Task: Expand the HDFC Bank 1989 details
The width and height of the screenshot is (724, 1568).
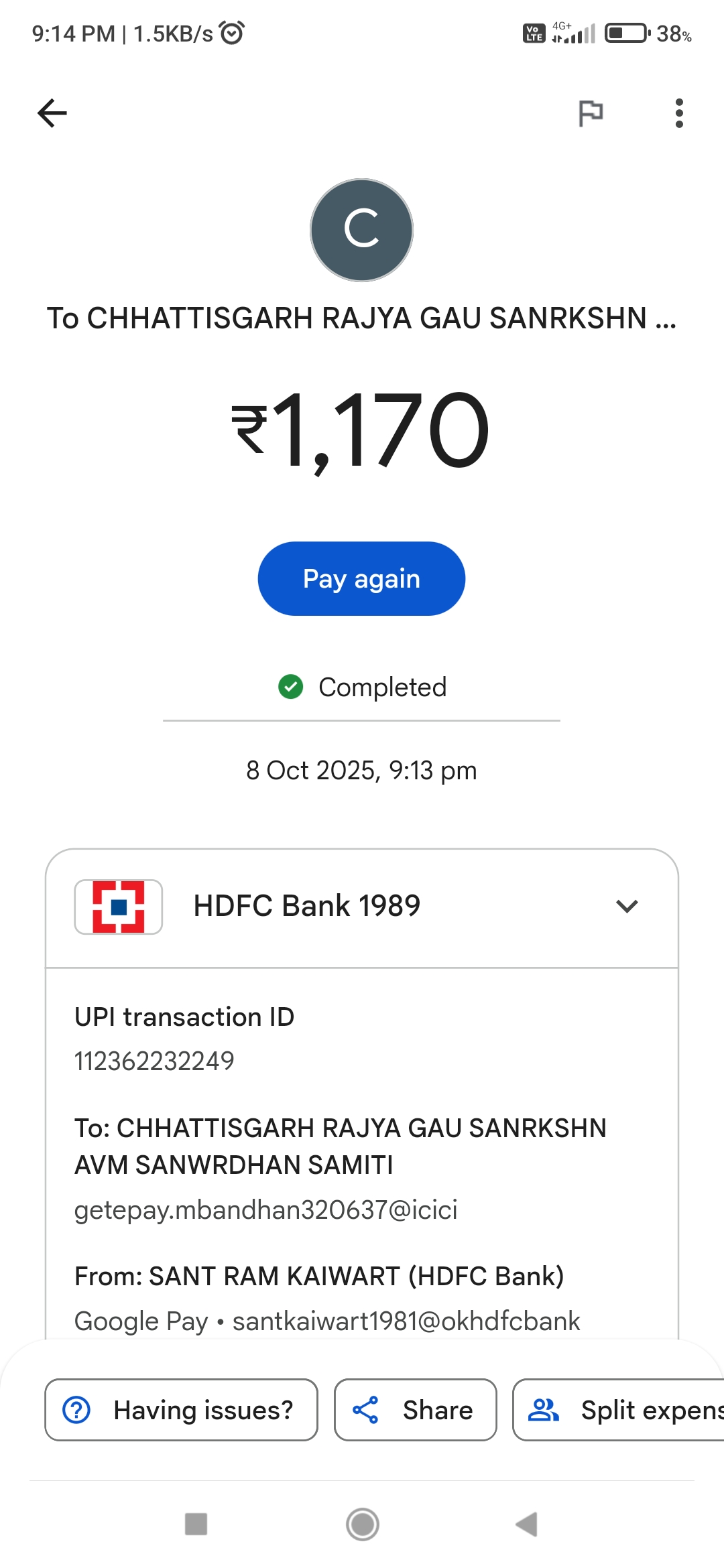Action: tap(627, 907)
